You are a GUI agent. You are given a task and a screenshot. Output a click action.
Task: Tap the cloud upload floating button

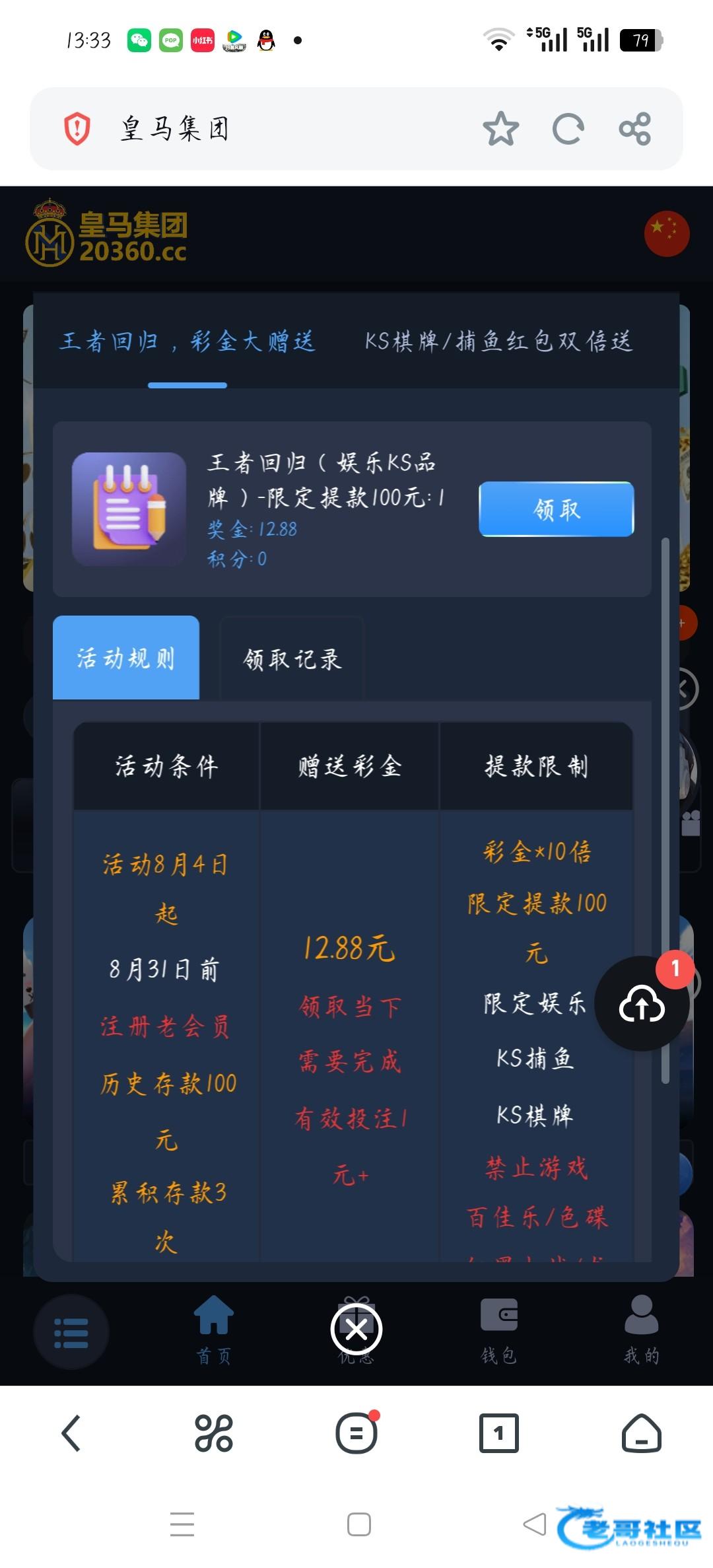642,1004
